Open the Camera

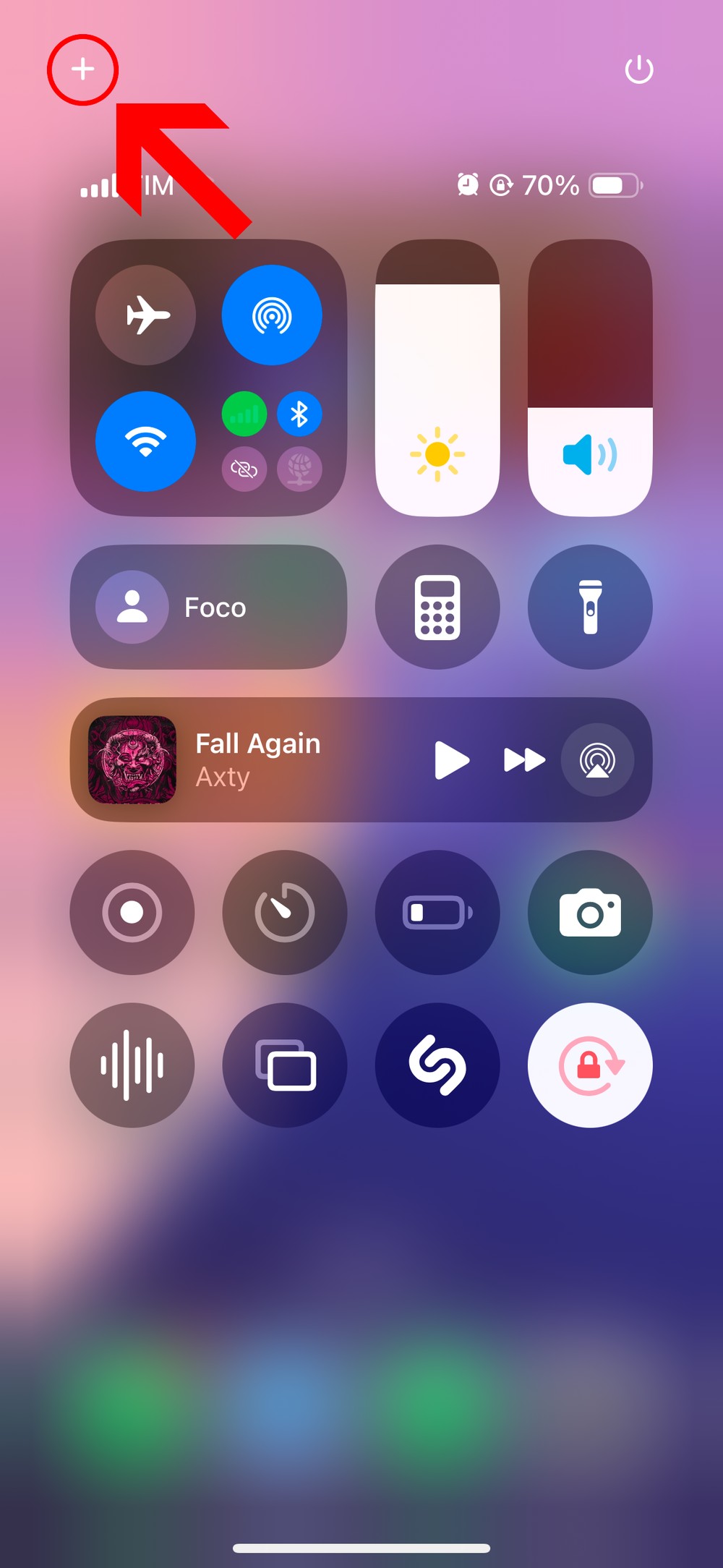click(590, 913)
